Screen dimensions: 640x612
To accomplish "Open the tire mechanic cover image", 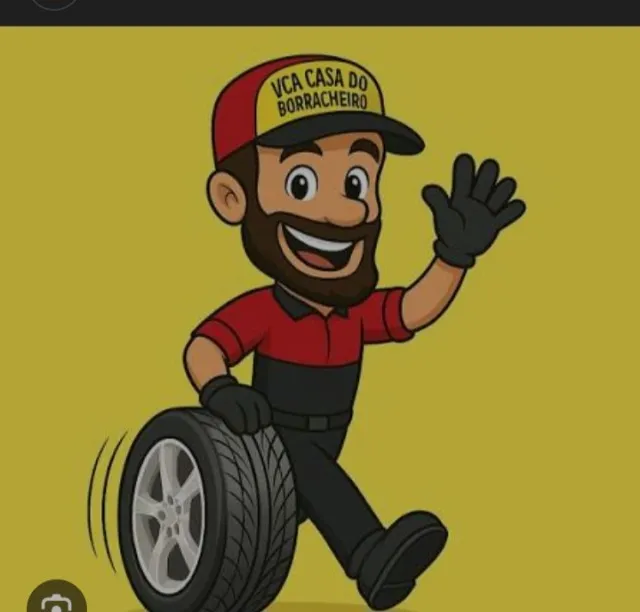I will (x=320, y=319).
